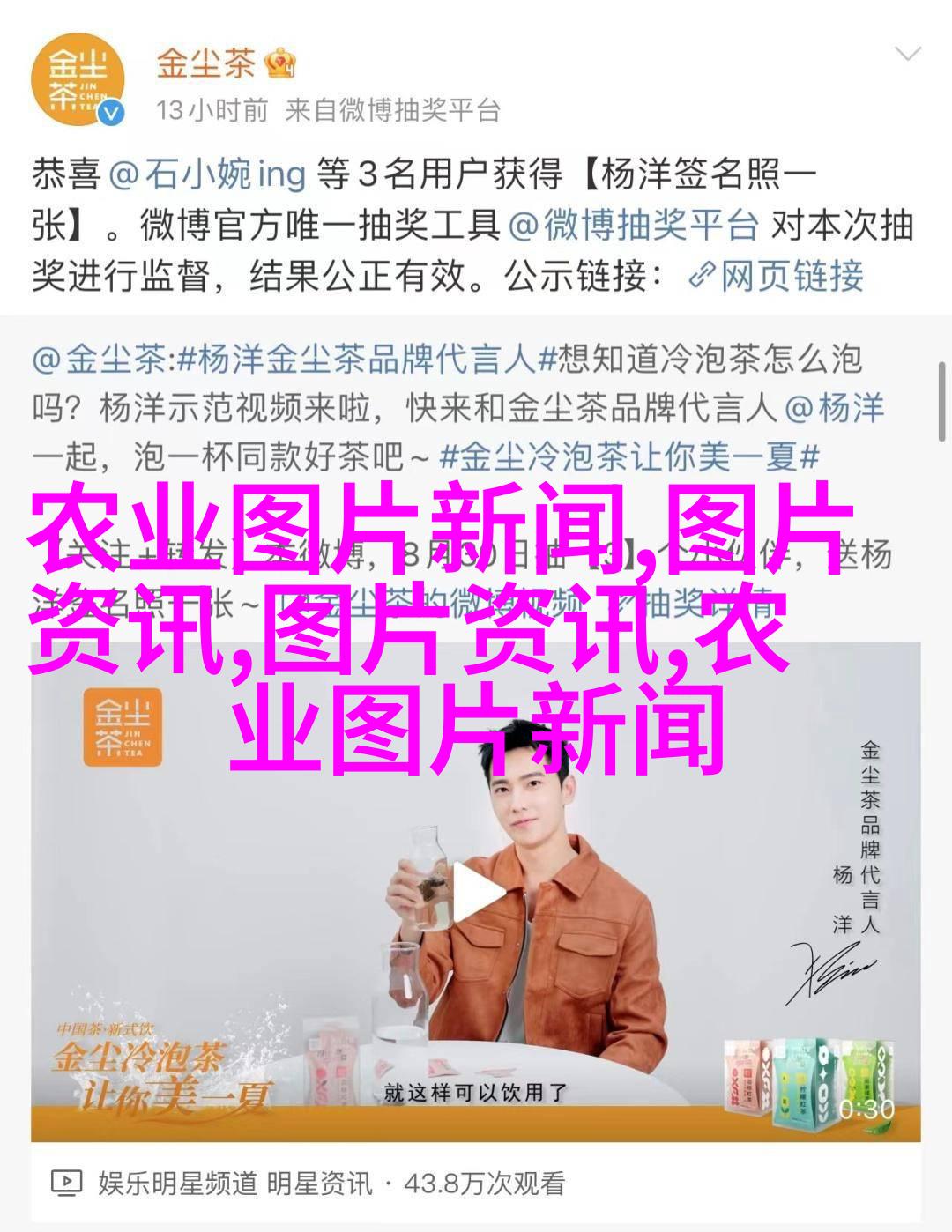This screenshot has height=1232, width=952.
Task: Tap the 金尘茶 account name
Action: (x=206, y=63)
